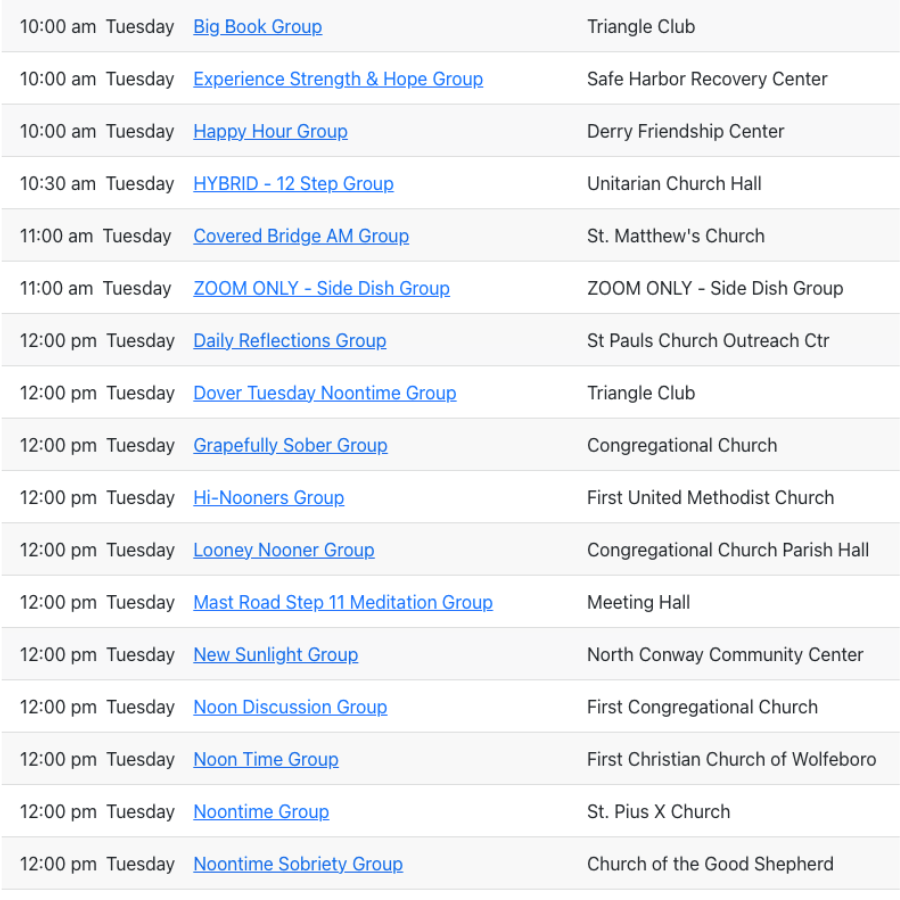The width and height of the screenshot is (900, 900).
Task: Select the Happy Hour Group meeting
Action: click(x=270, y=131)
